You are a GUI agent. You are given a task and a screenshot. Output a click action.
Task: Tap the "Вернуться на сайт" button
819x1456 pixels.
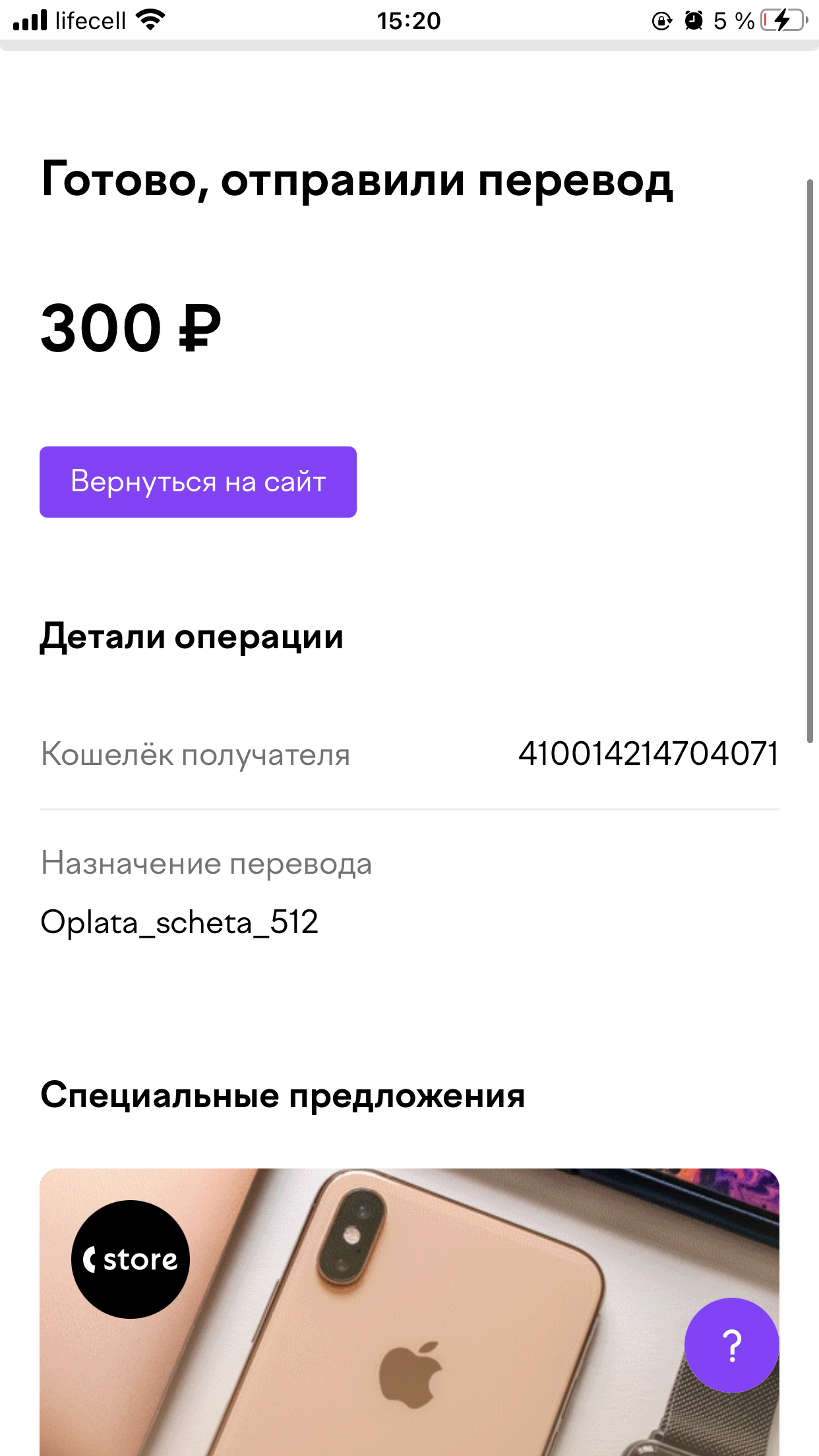198,482
